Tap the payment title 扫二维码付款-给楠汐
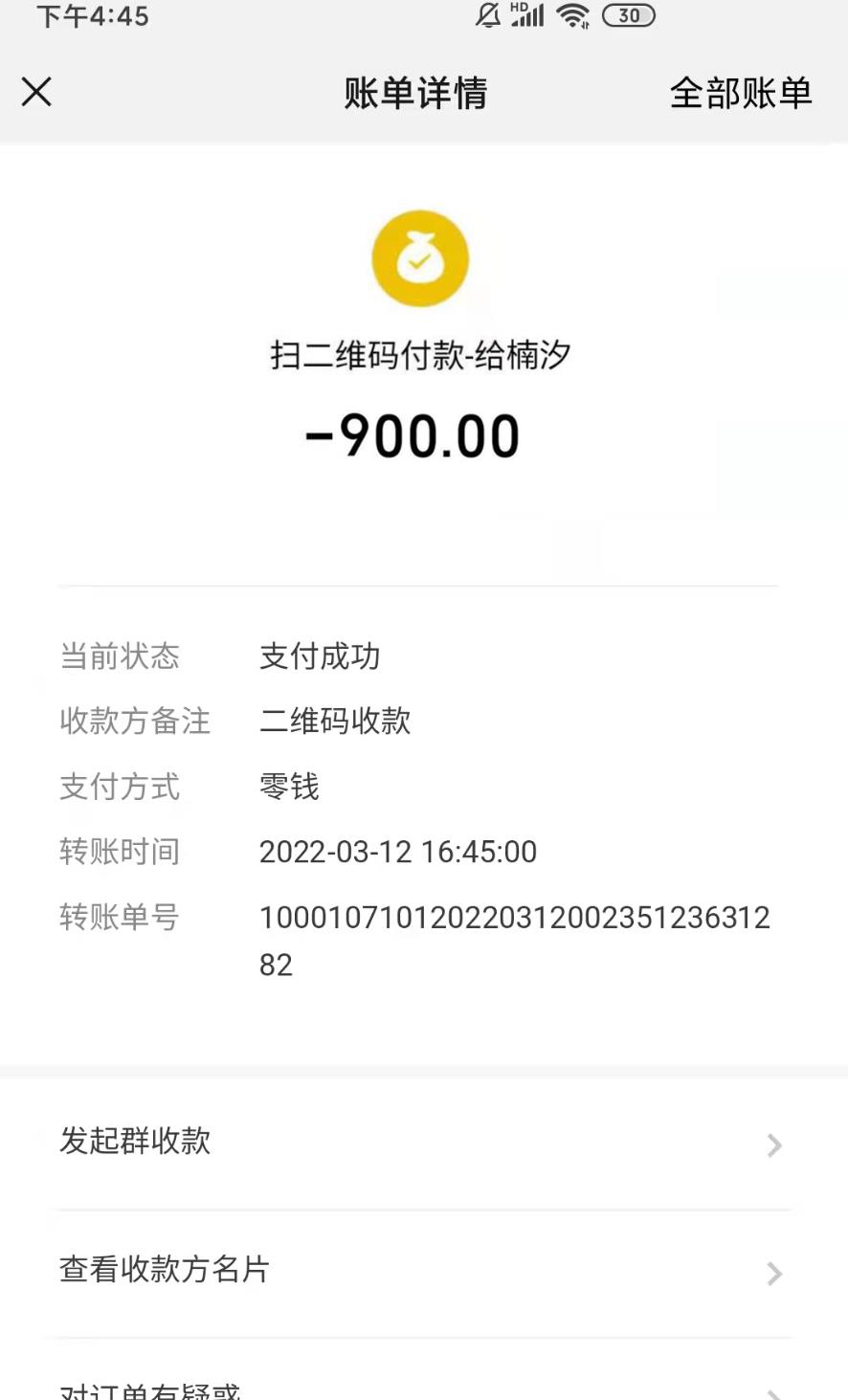The height and width of the screenshot is (1400, 848). 419,356
